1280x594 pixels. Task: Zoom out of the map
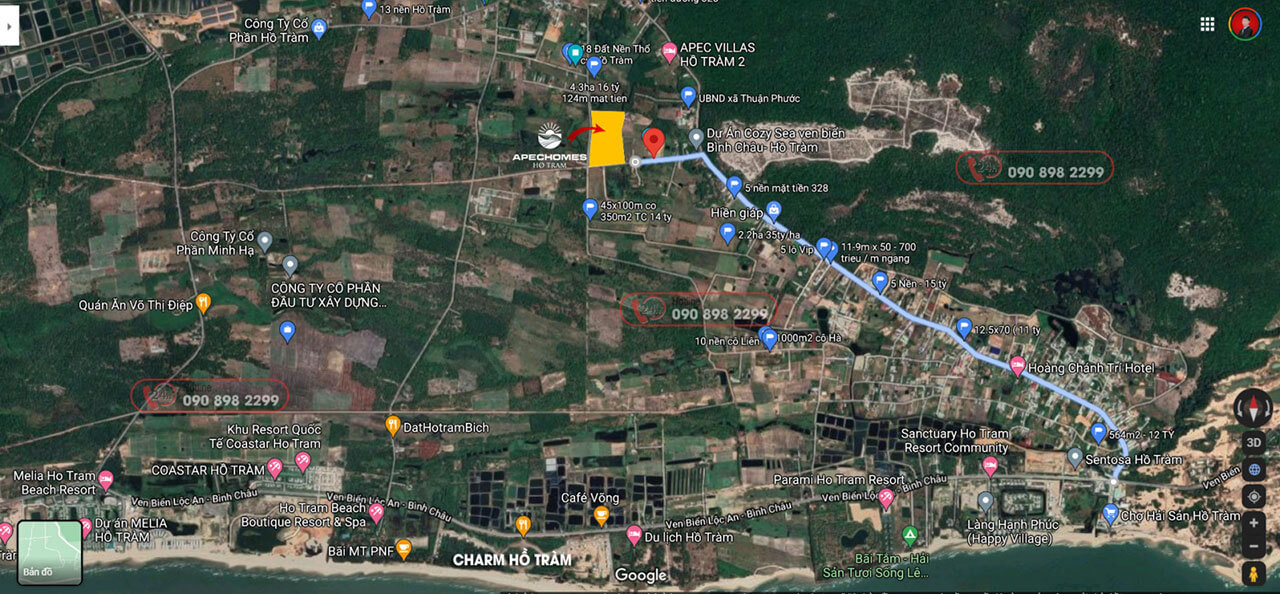[1254, 547]
